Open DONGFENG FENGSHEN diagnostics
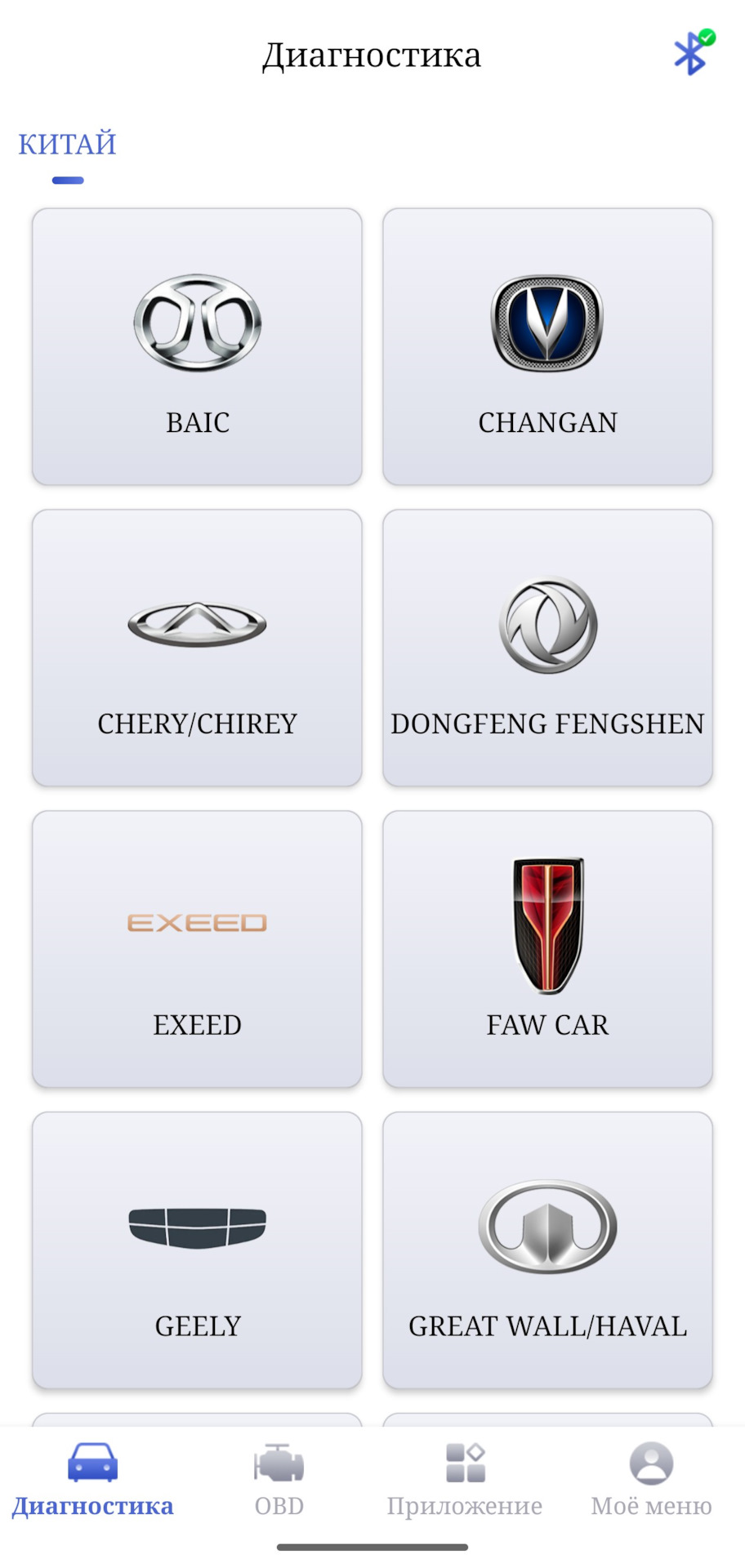Image resolution: width=745 pixels, height=1568 pixels. coord(547,648)
